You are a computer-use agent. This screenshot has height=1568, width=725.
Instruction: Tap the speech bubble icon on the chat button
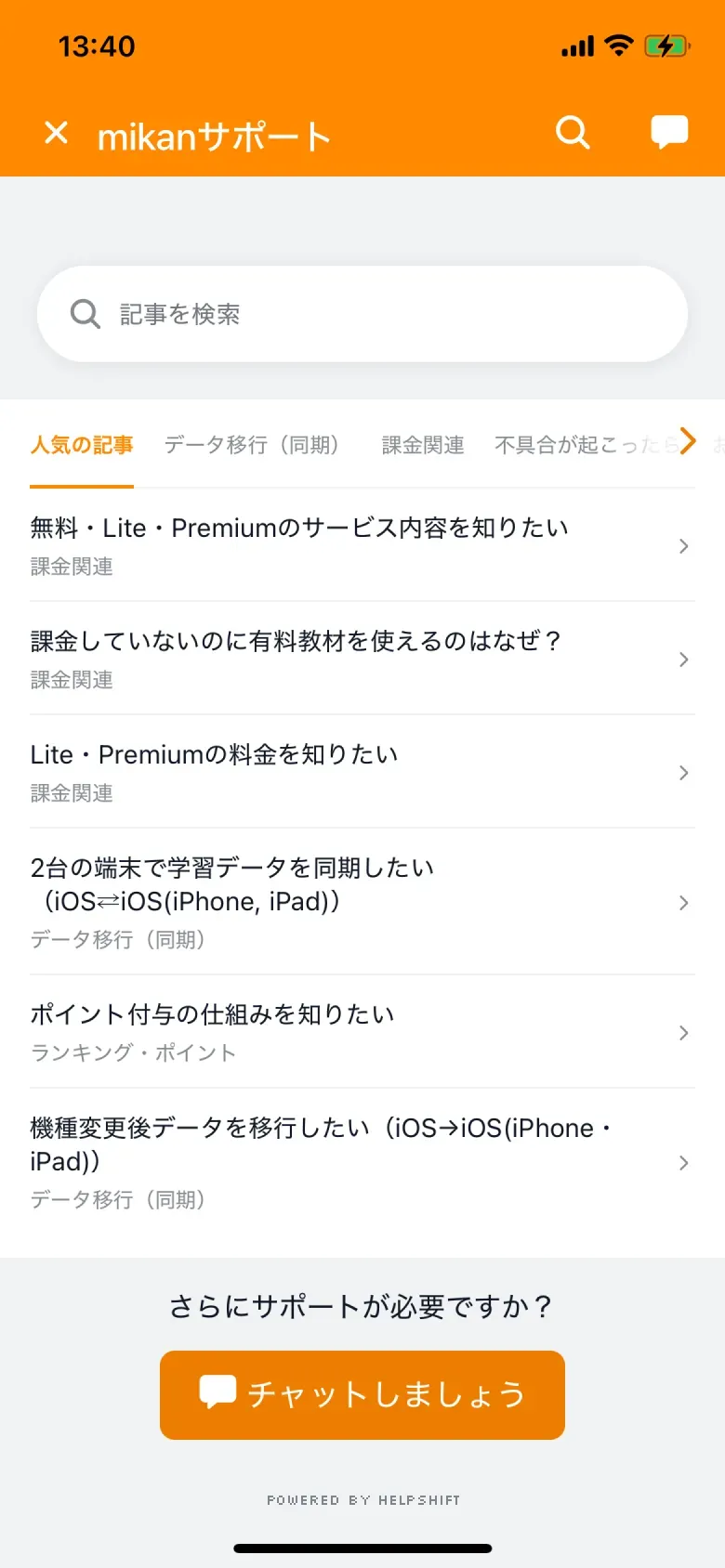click(x=217, y=1390)
